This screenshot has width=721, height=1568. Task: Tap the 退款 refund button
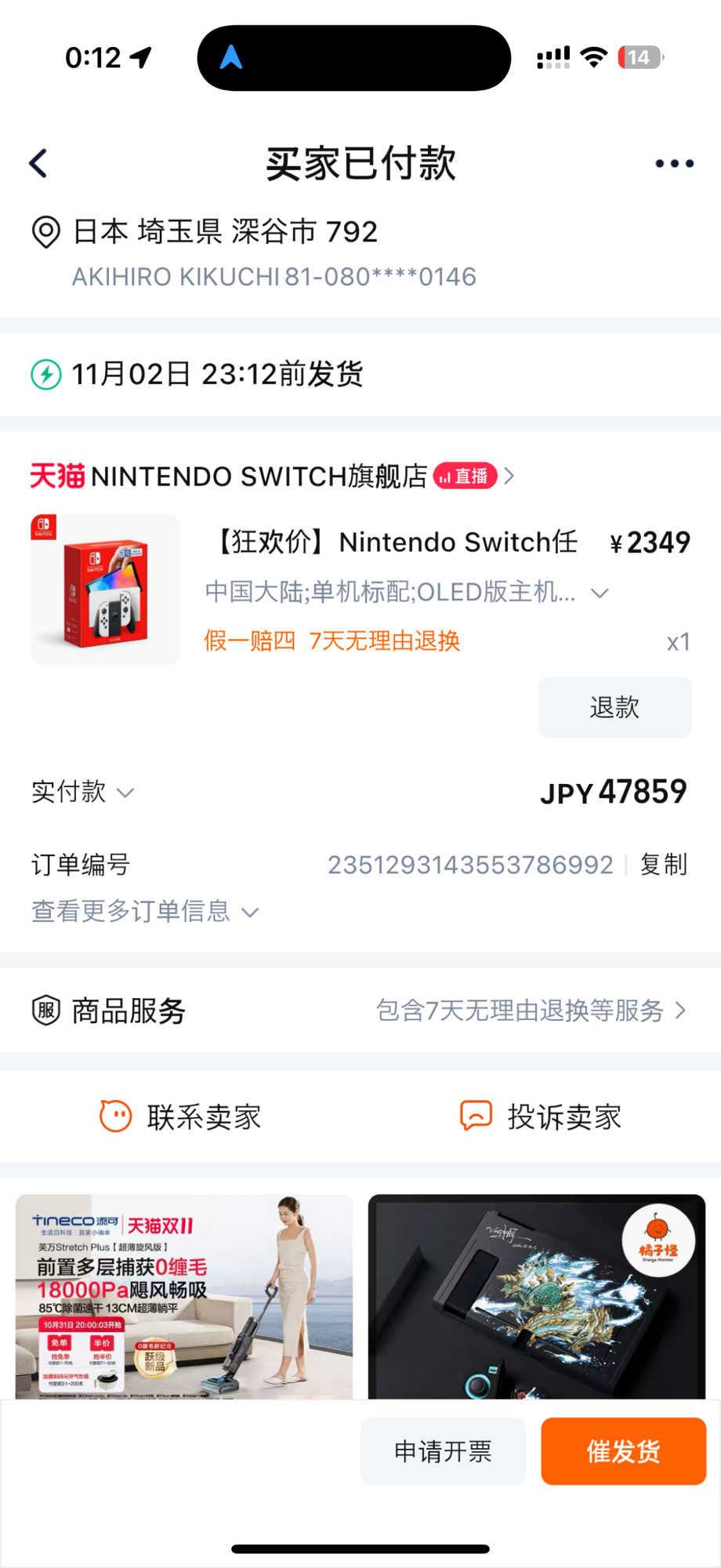coord(614,707)
